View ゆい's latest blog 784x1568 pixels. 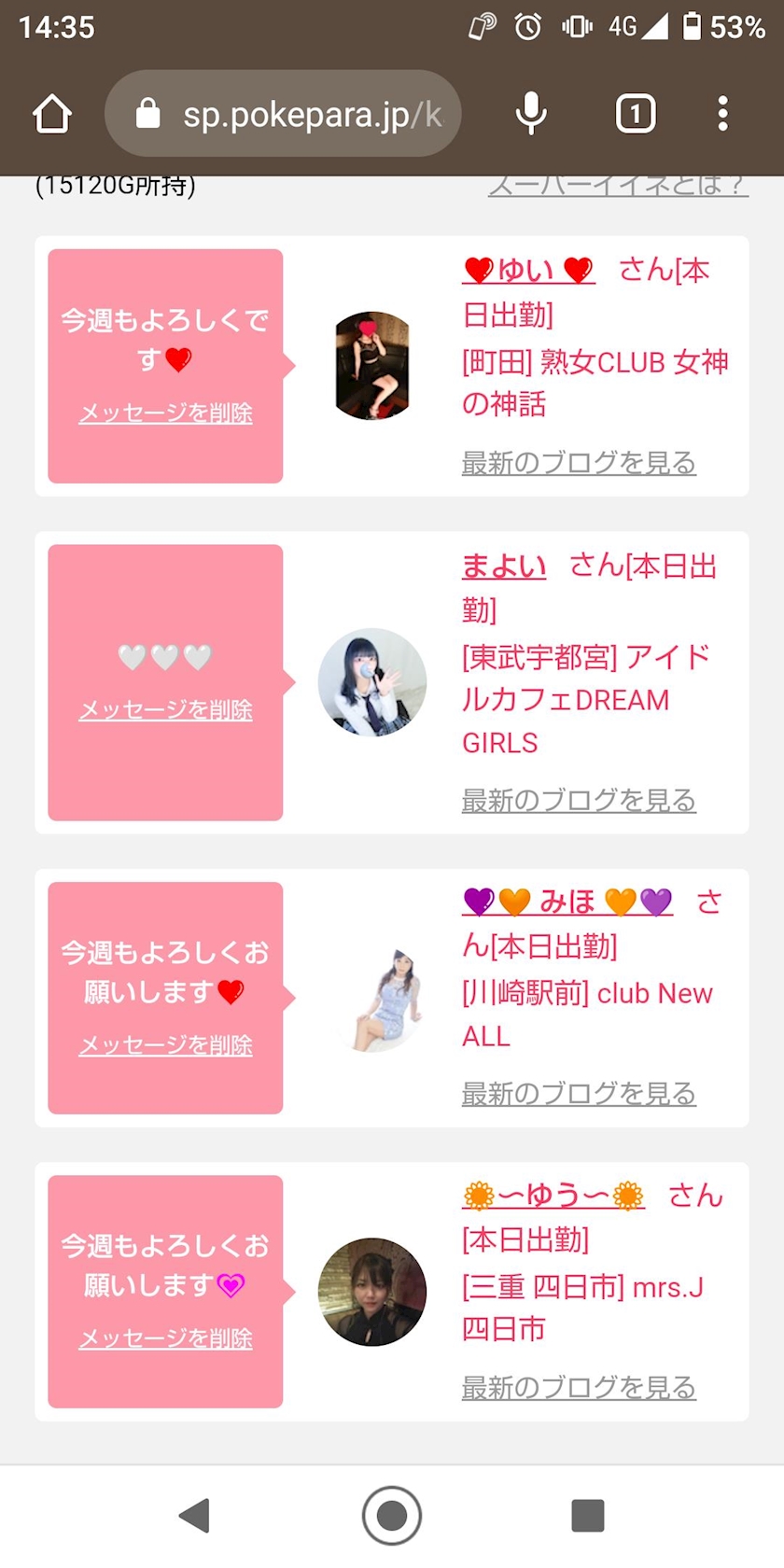[579, 462]
